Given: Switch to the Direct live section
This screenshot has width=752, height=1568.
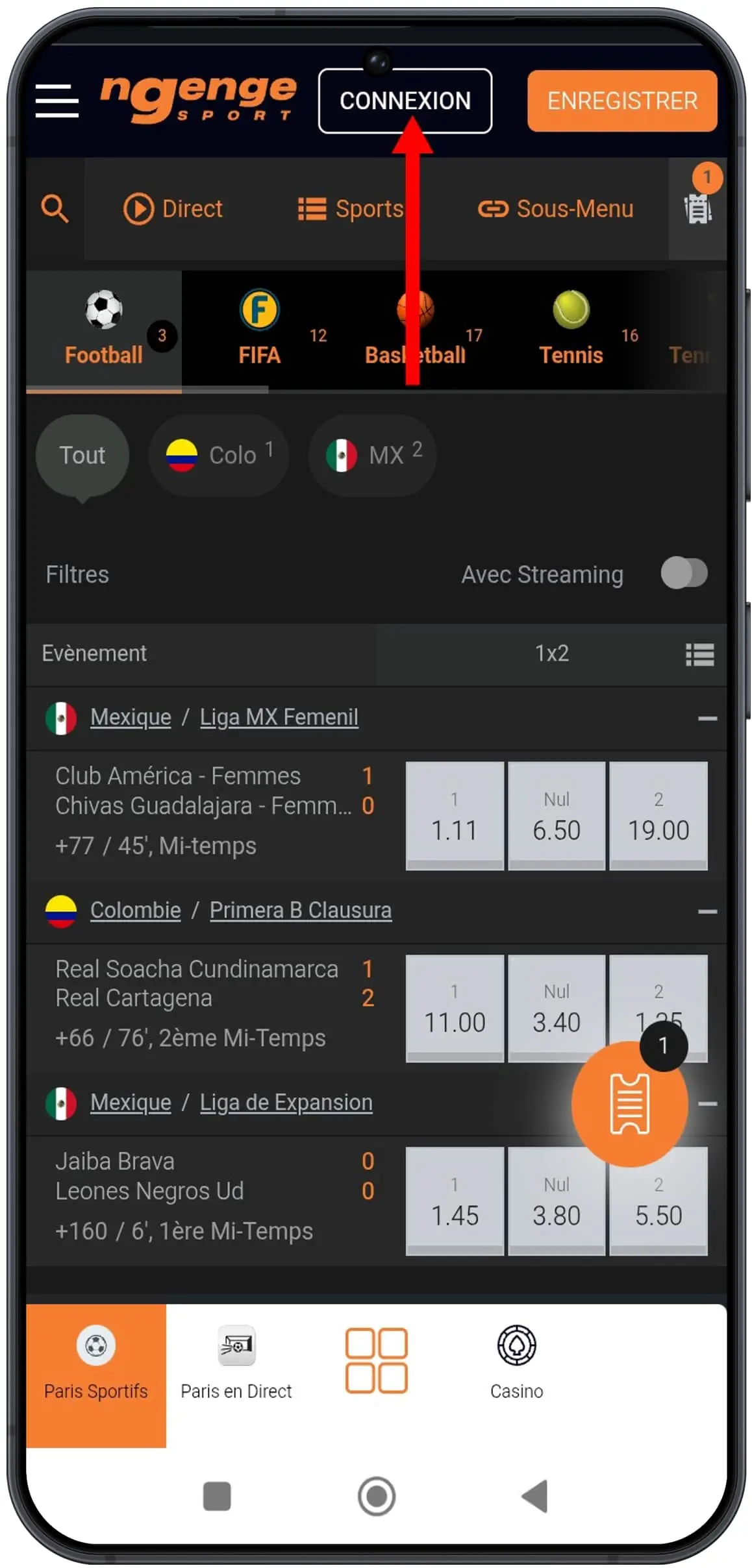Looking at the screenshot, I should coord(173,209).
